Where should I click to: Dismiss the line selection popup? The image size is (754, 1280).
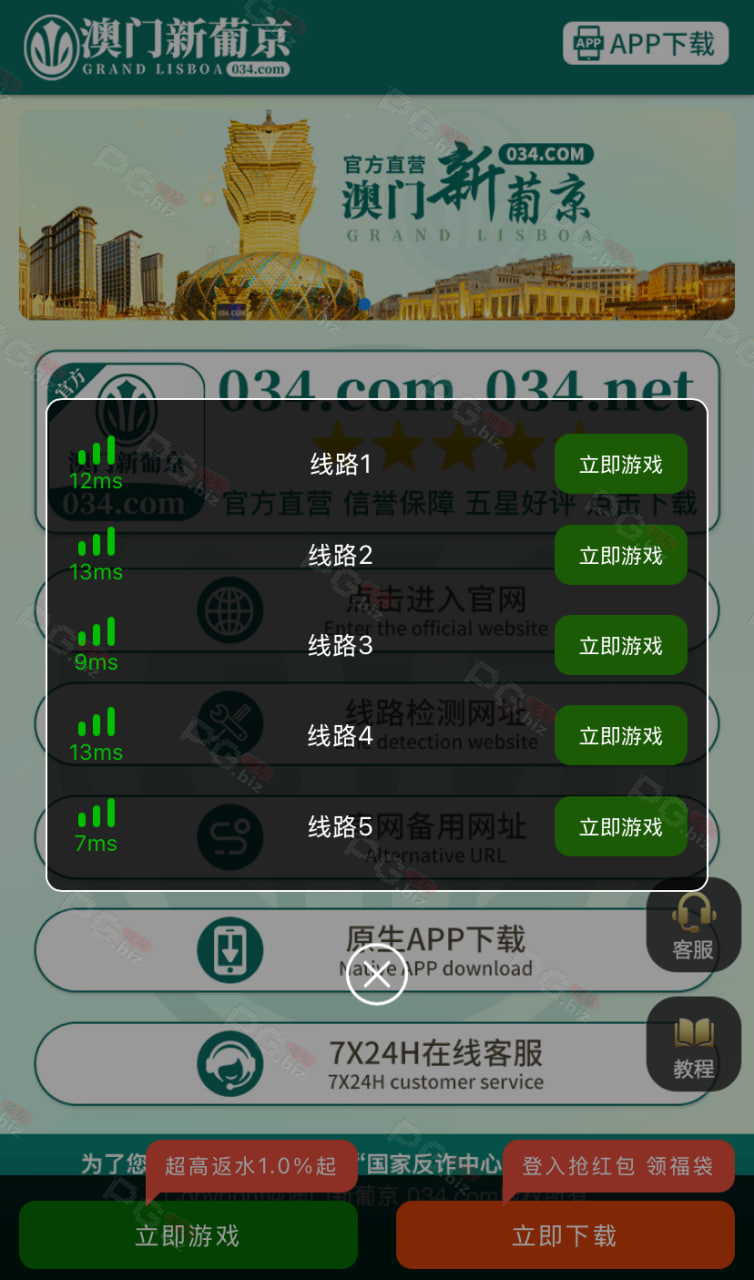tap(377, 975)
